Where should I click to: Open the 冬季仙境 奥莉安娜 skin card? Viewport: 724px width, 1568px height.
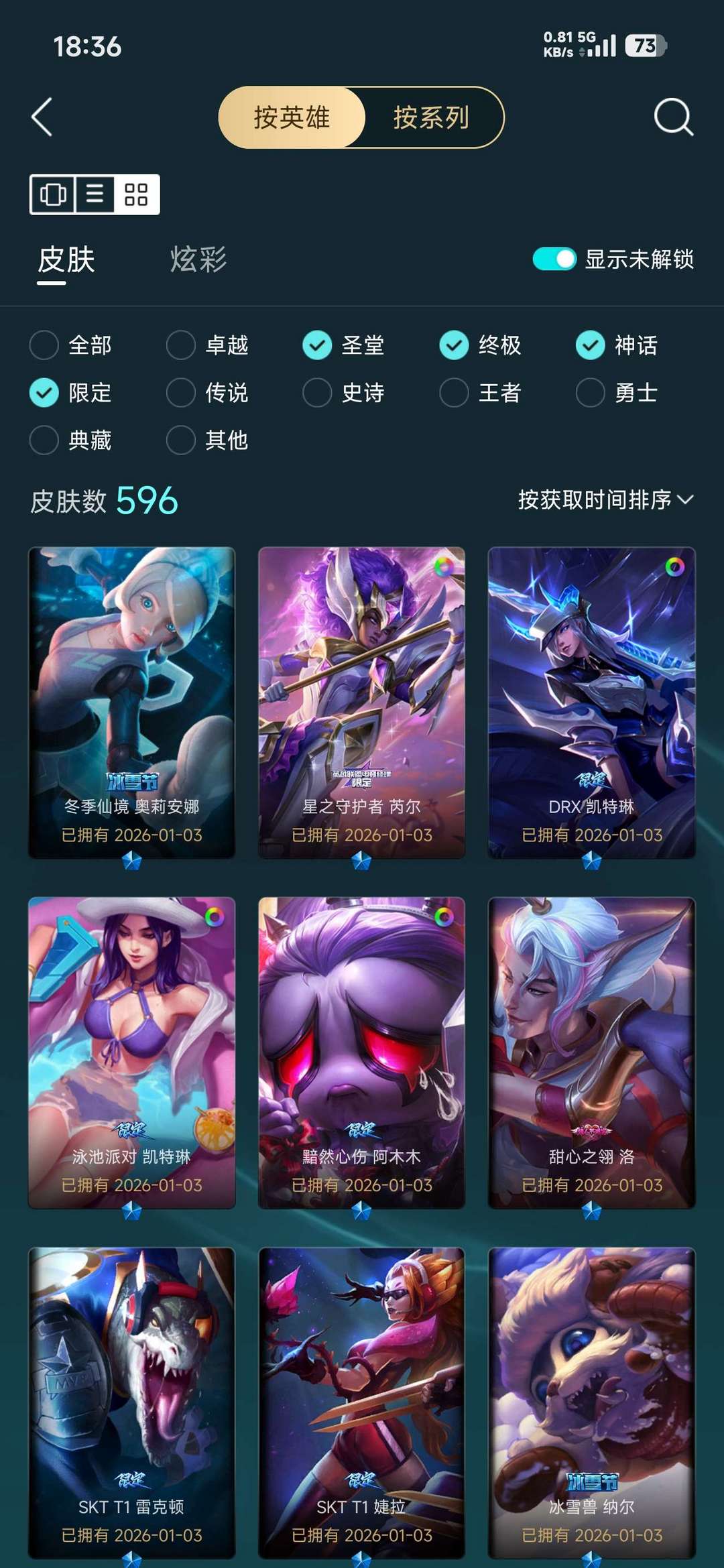(x=131, y=702)
